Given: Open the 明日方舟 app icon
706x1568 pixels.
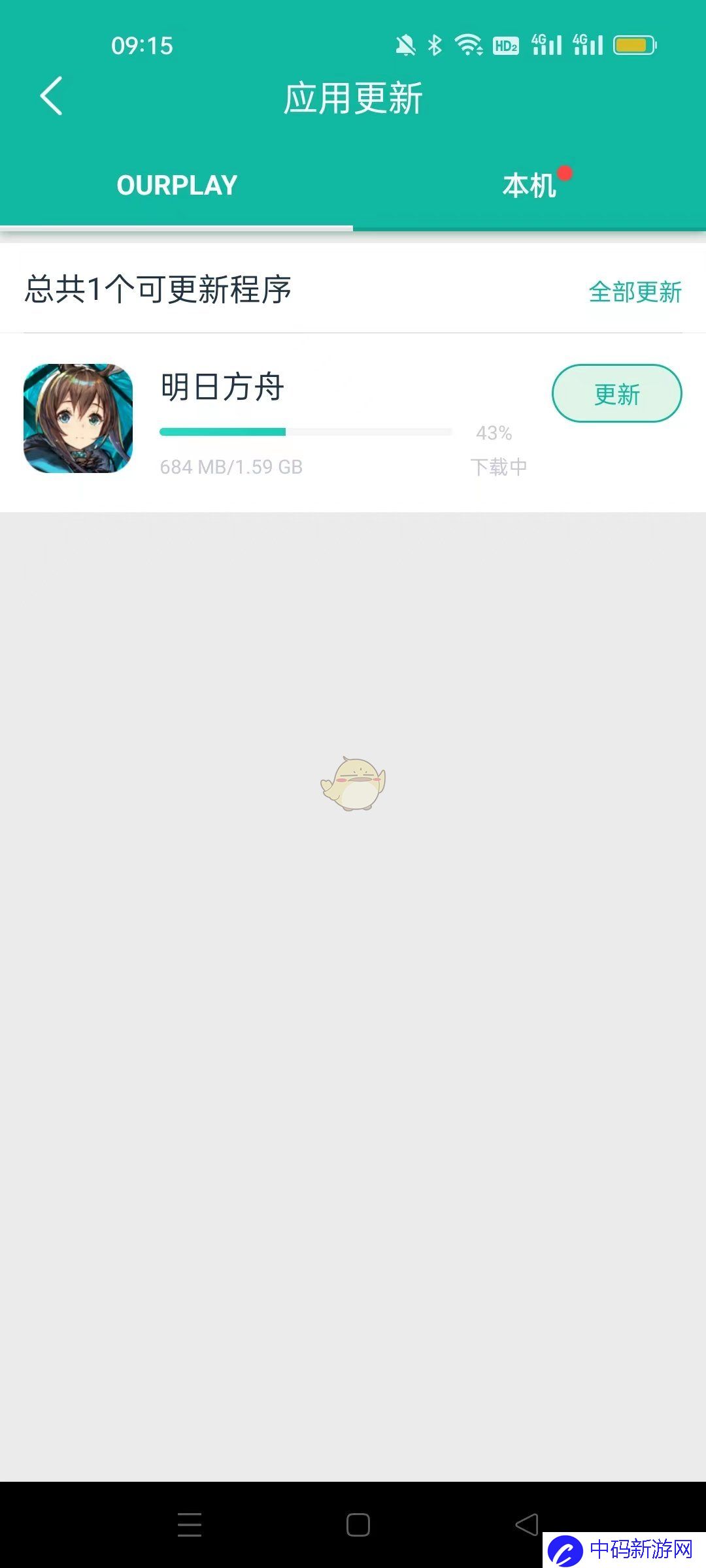Looking at the screenshot, I should pyautogui.click(x=78, y=418).
